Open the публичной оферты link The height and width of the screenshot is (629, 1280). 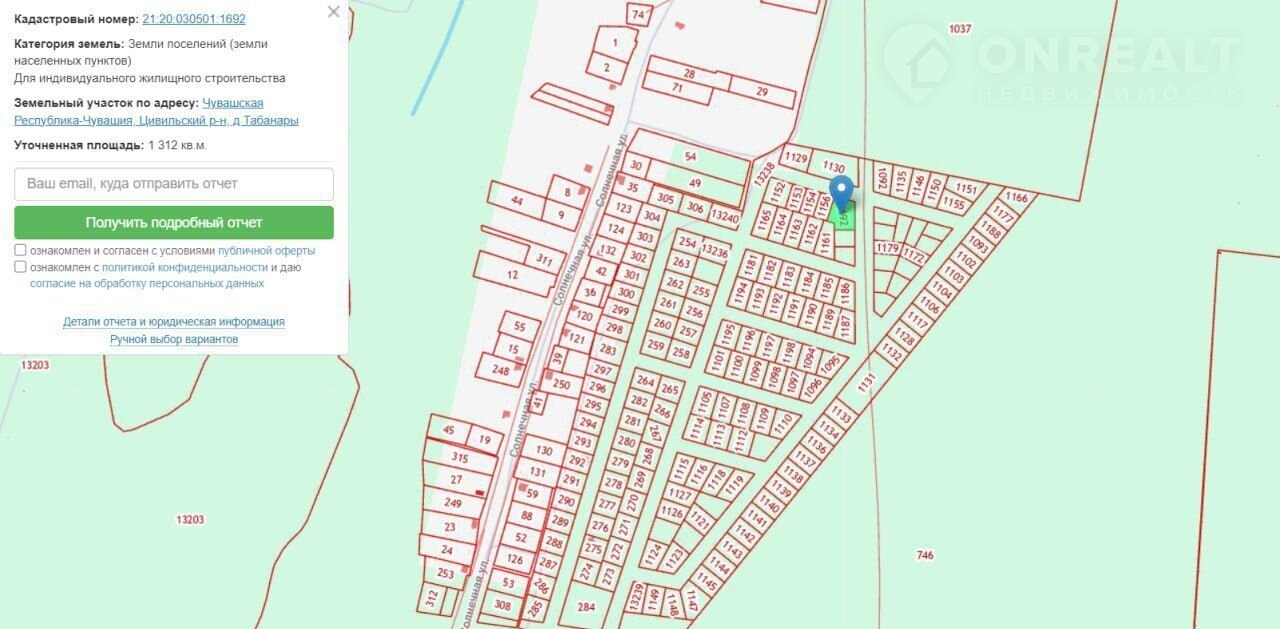coord(266,250)
